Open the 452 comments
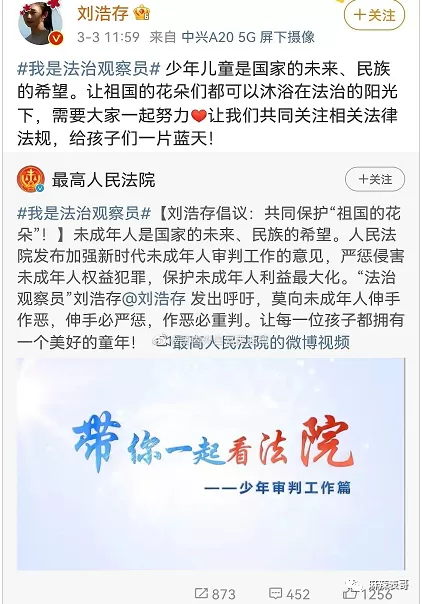 (289, 594)
